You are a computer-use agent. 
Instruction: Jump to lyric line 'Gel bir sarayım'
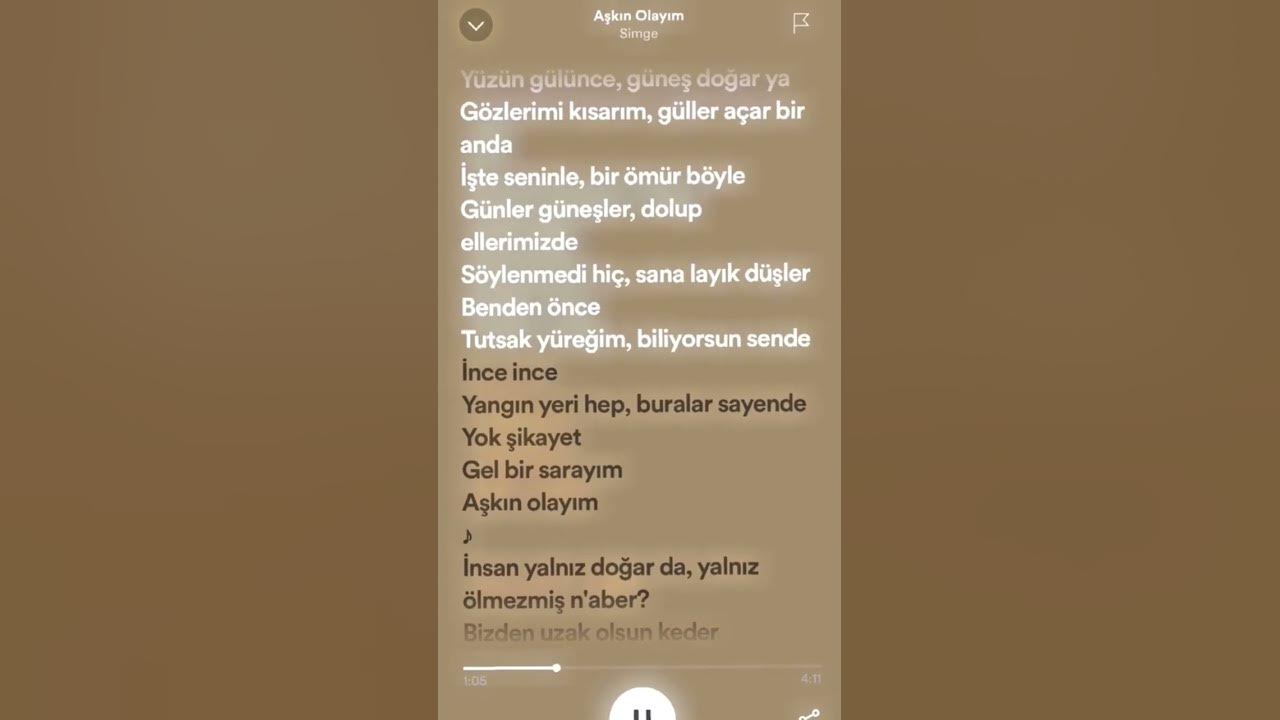pyautogui.click(x=542, y=469)
